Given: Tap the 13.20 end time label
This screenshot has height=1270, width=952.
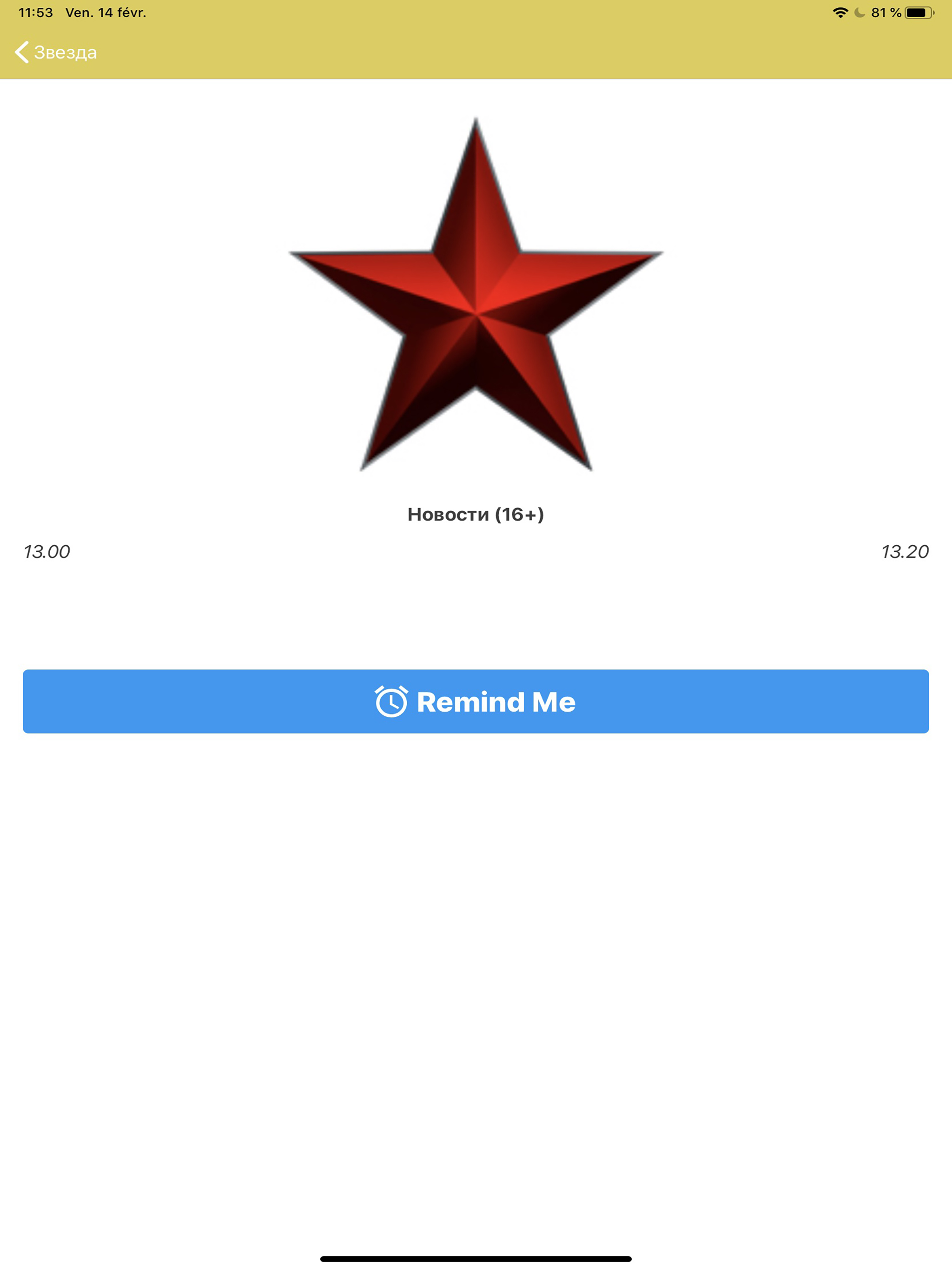Looking at the screenshot, I should 906,553.
